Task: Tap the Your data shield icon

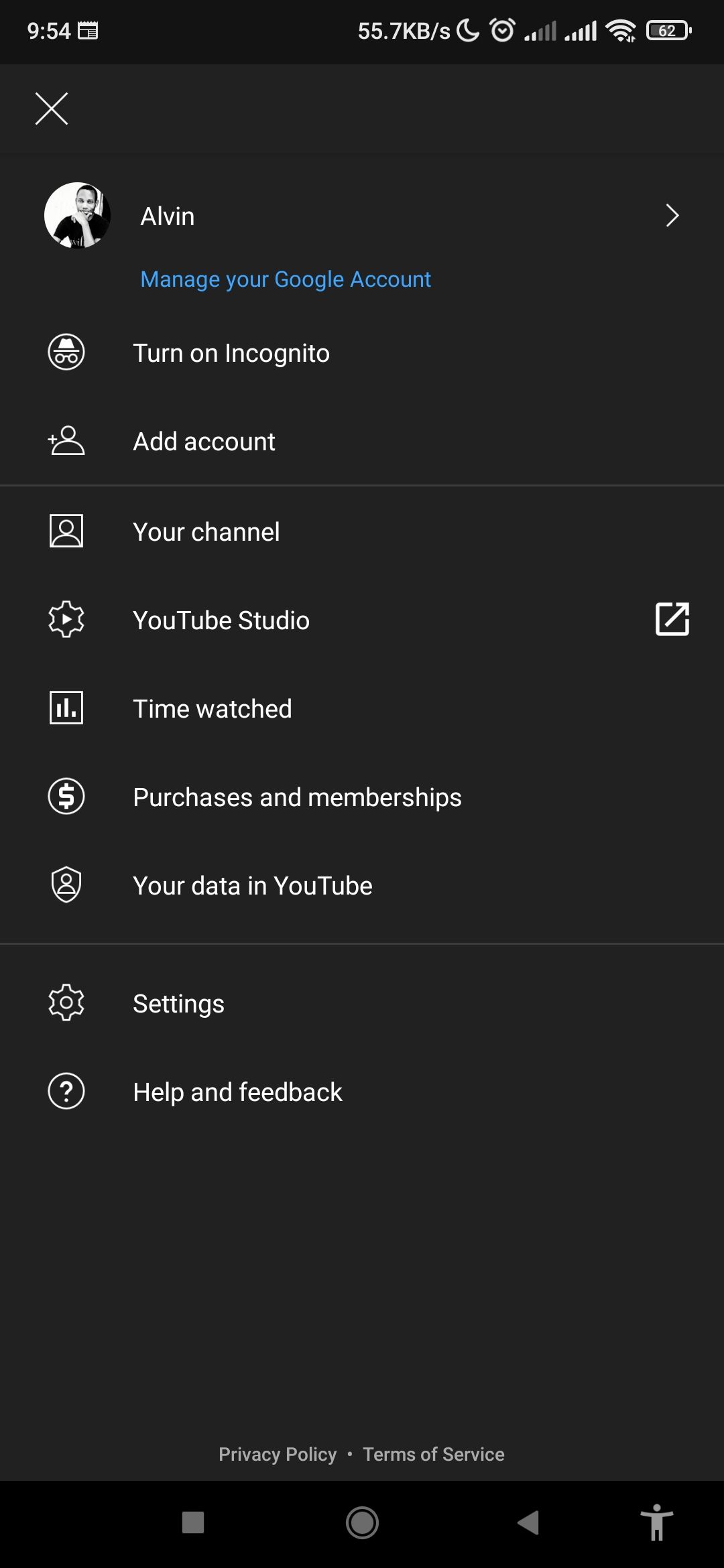Action: [x=65, y=885]
